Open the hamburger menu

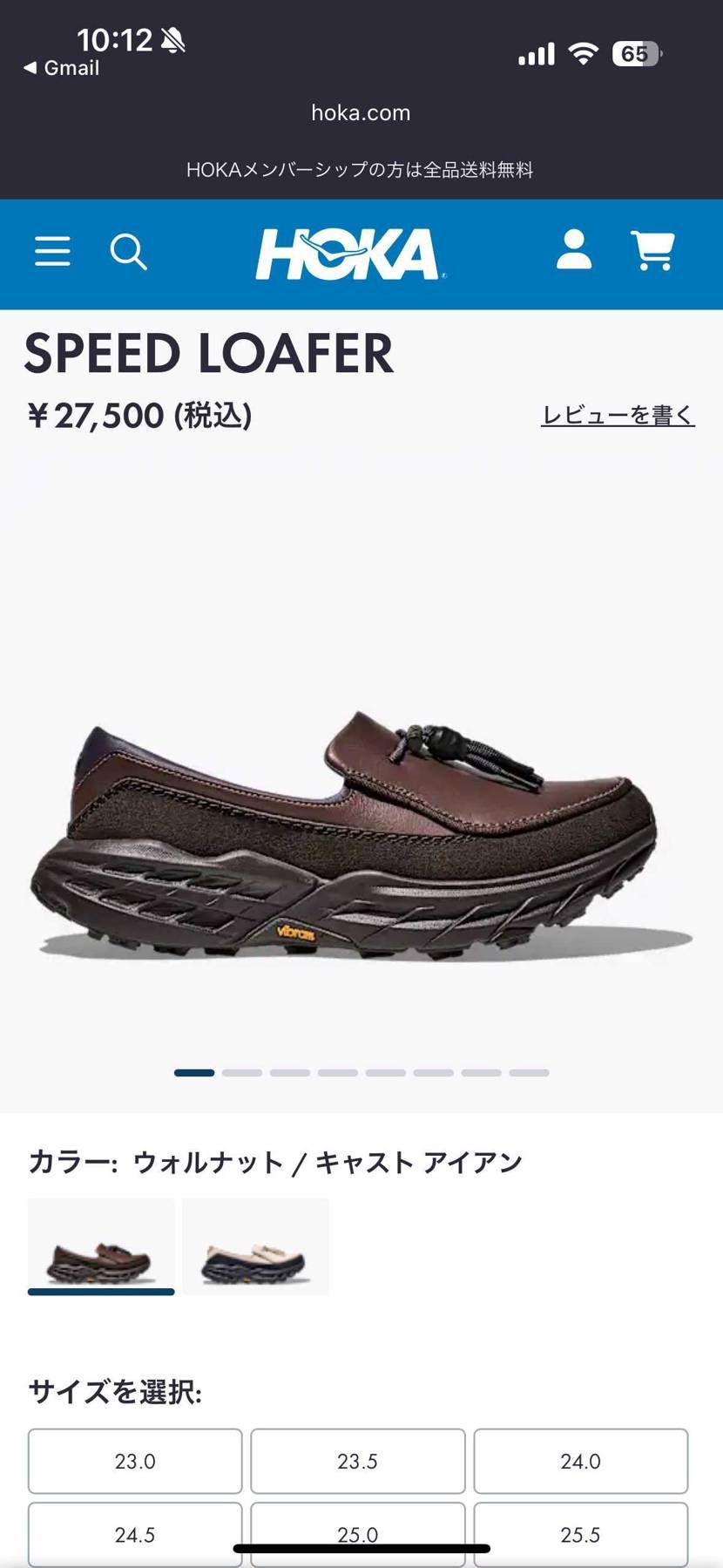52,252
